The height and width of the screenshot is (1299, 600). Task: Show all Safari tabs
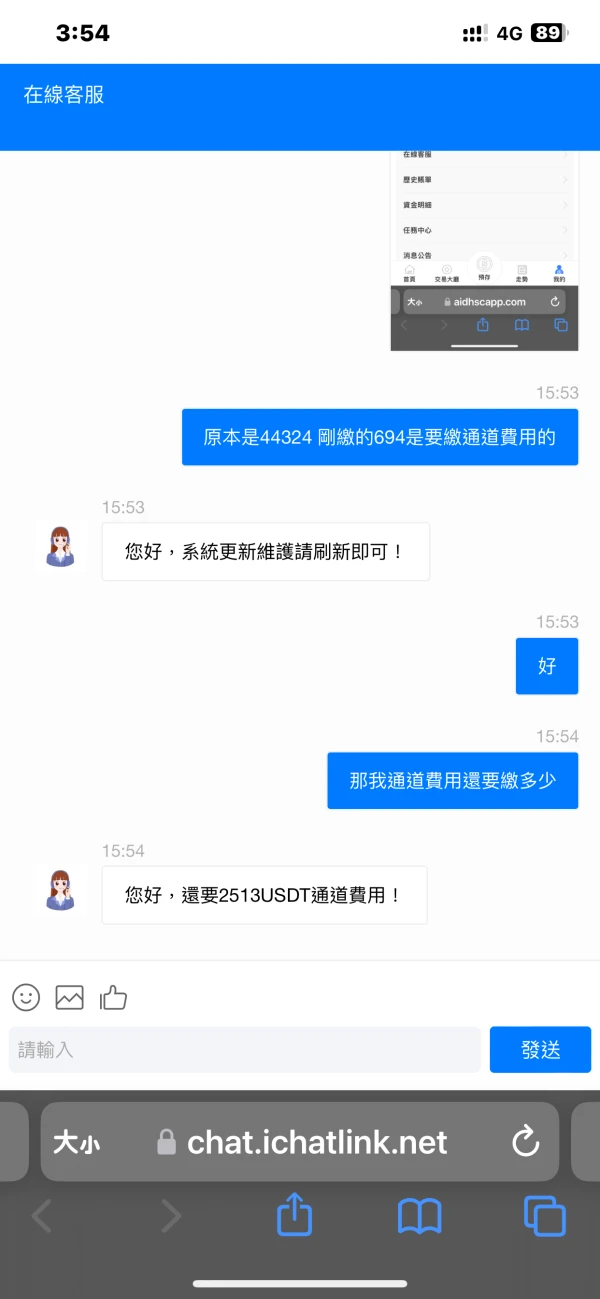click(x=545, y=1216)
